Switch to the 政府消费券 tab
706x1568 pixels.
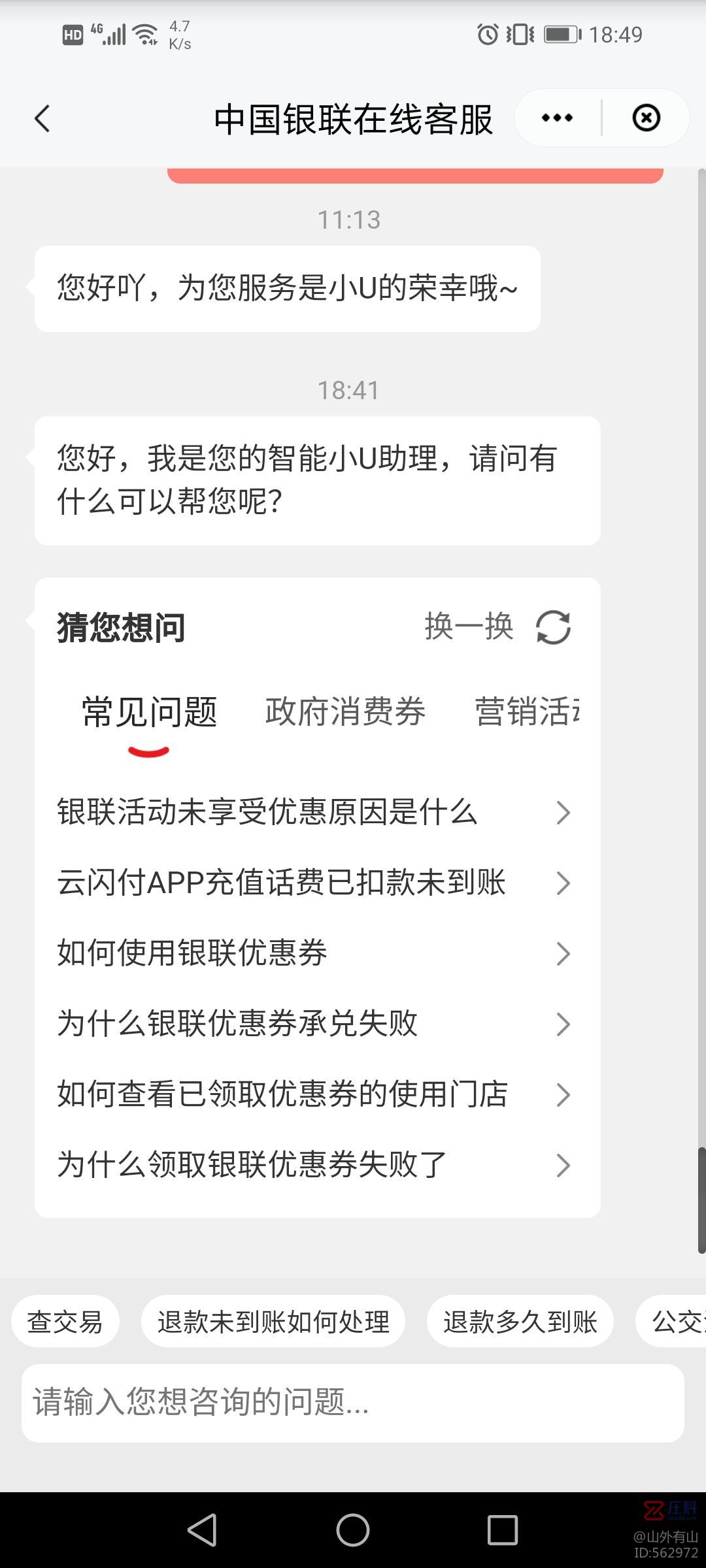coord(345,711)
